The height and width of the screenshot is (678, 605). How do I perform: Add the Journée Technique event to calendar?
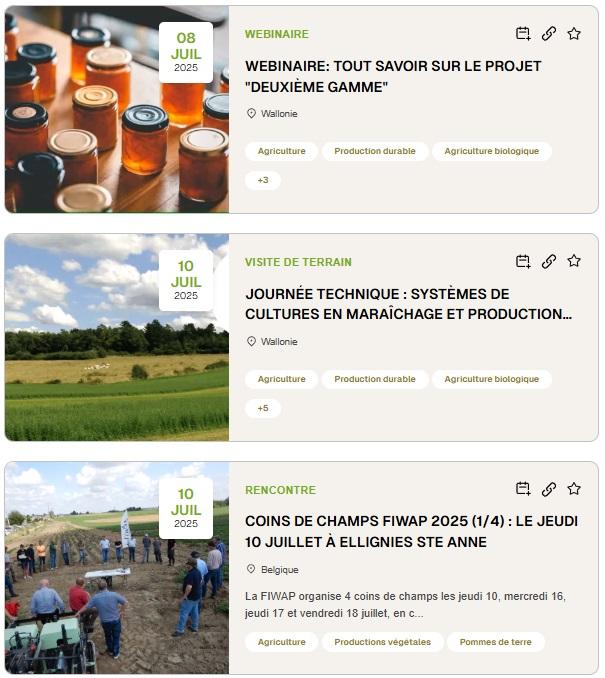click(523, 262)
